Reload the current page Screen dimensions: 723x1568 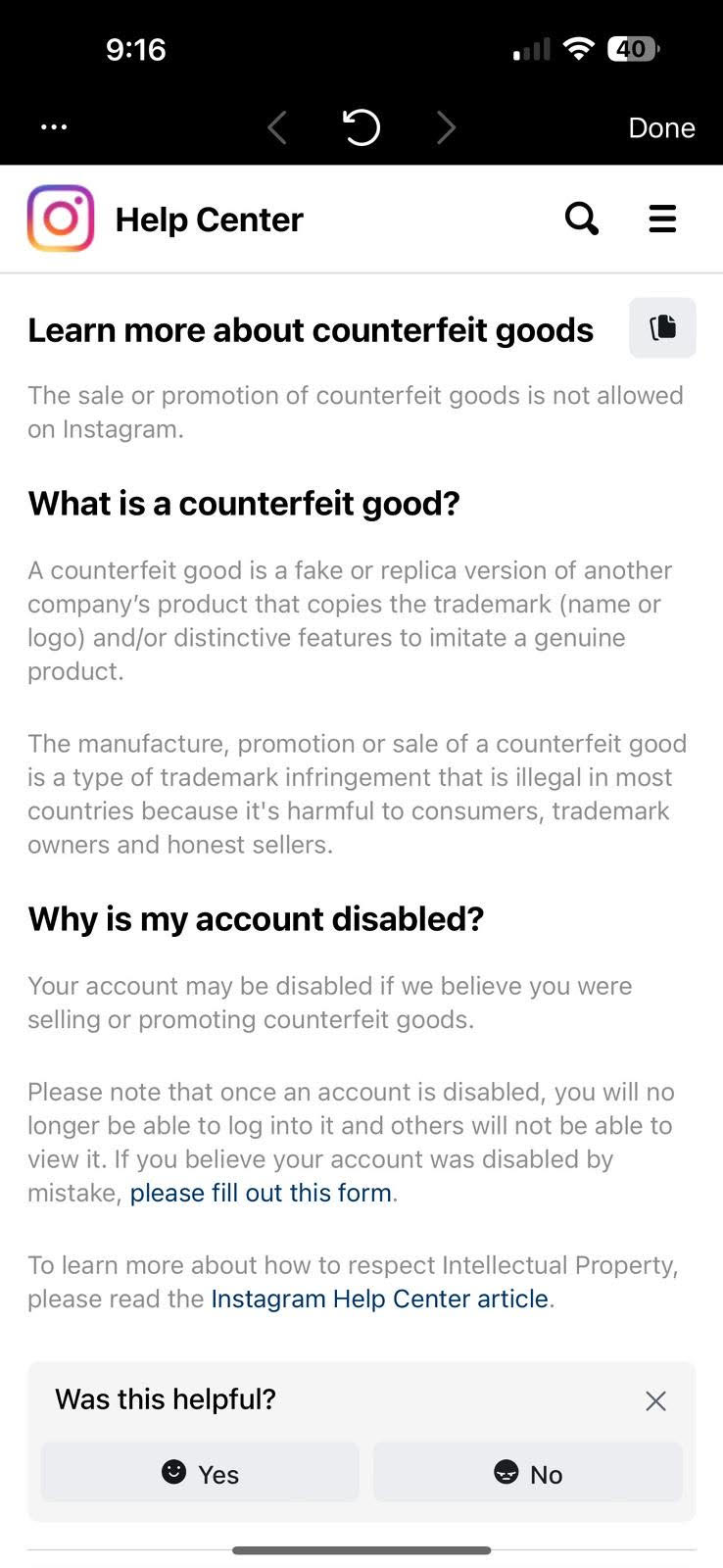[361, 127]
